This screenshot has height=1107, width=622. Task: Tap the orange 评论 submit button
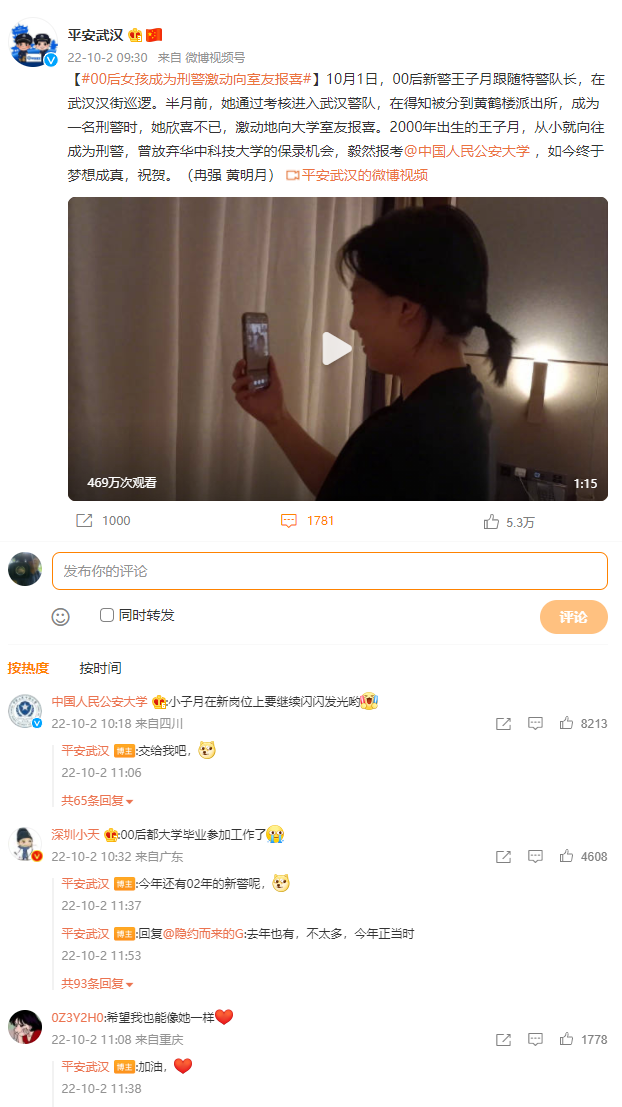pyautogui.click(x=573, y=617)
